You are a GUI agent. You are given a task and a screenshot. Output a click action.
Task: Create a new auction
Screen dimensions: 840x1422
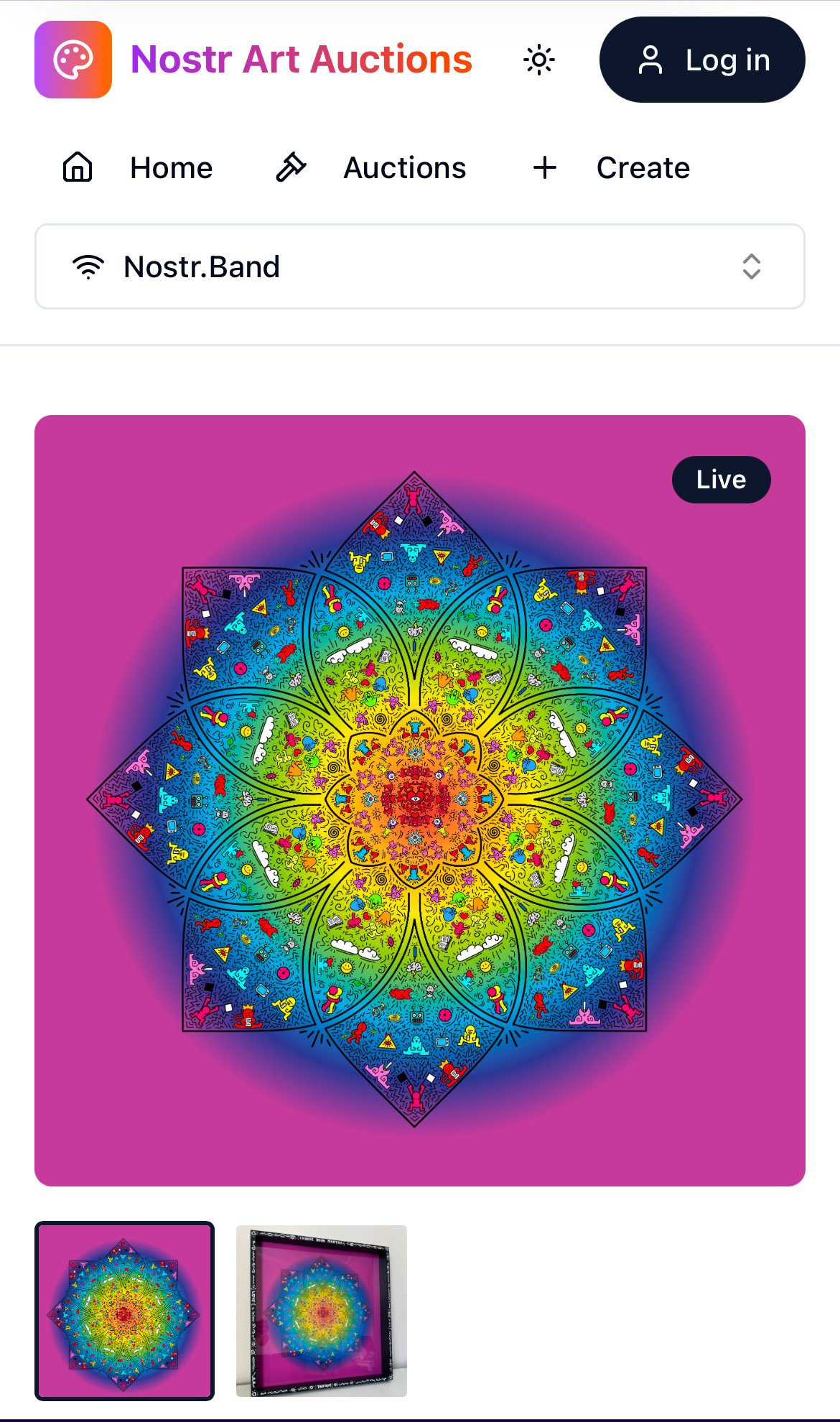611,168
